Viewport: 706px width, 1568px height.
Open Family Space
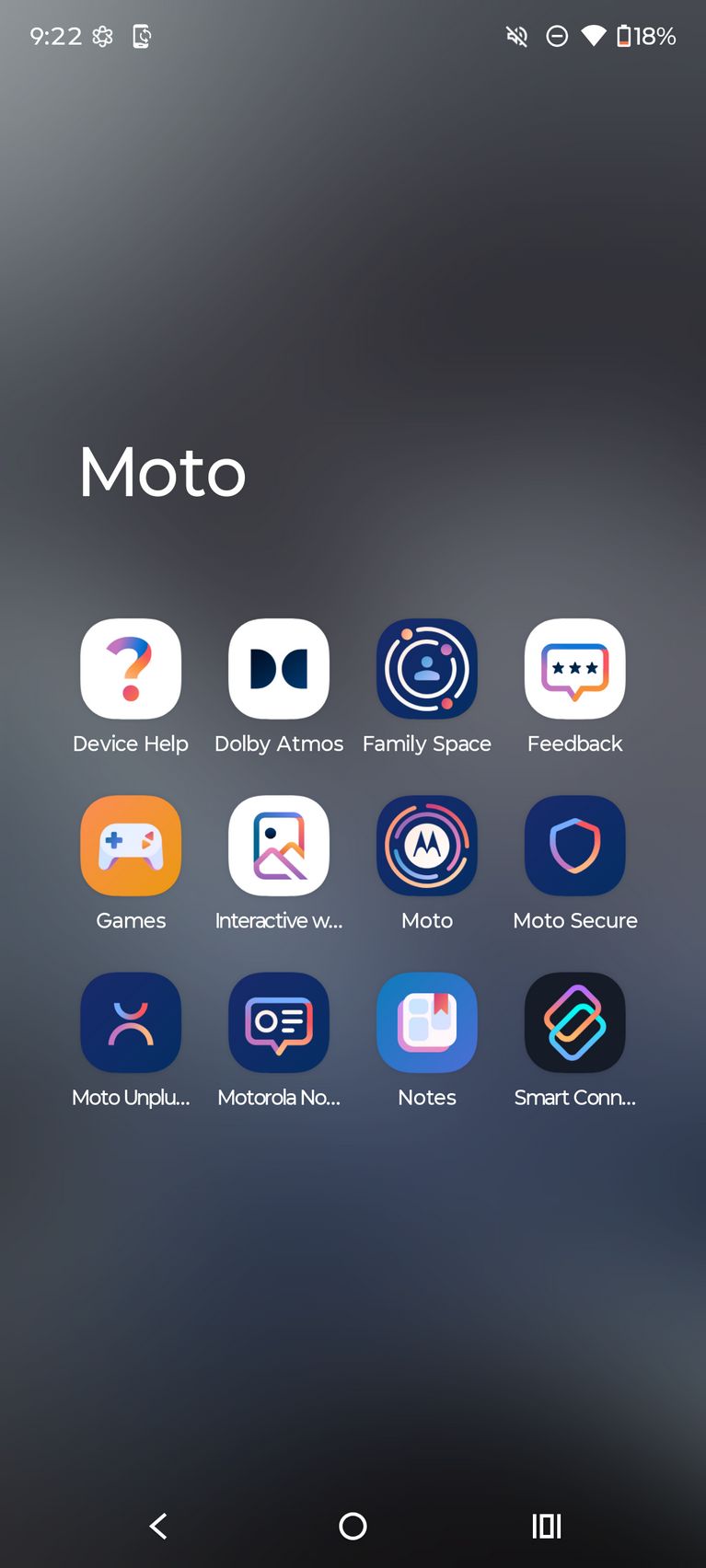pyautogui.click(x=427, y=669)
